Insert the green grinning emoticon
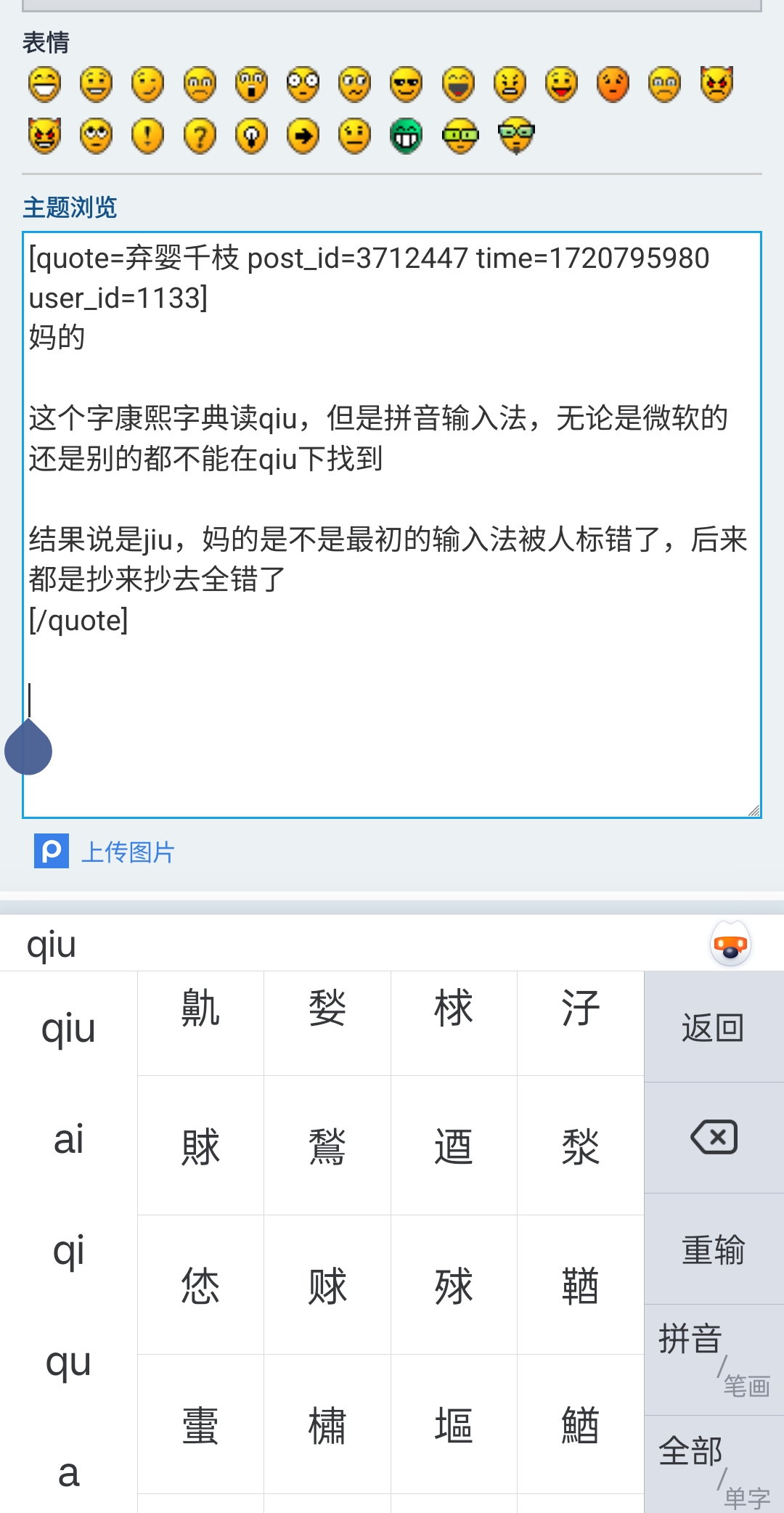This screenshot has height=1513, width=784. pos(407,136)
